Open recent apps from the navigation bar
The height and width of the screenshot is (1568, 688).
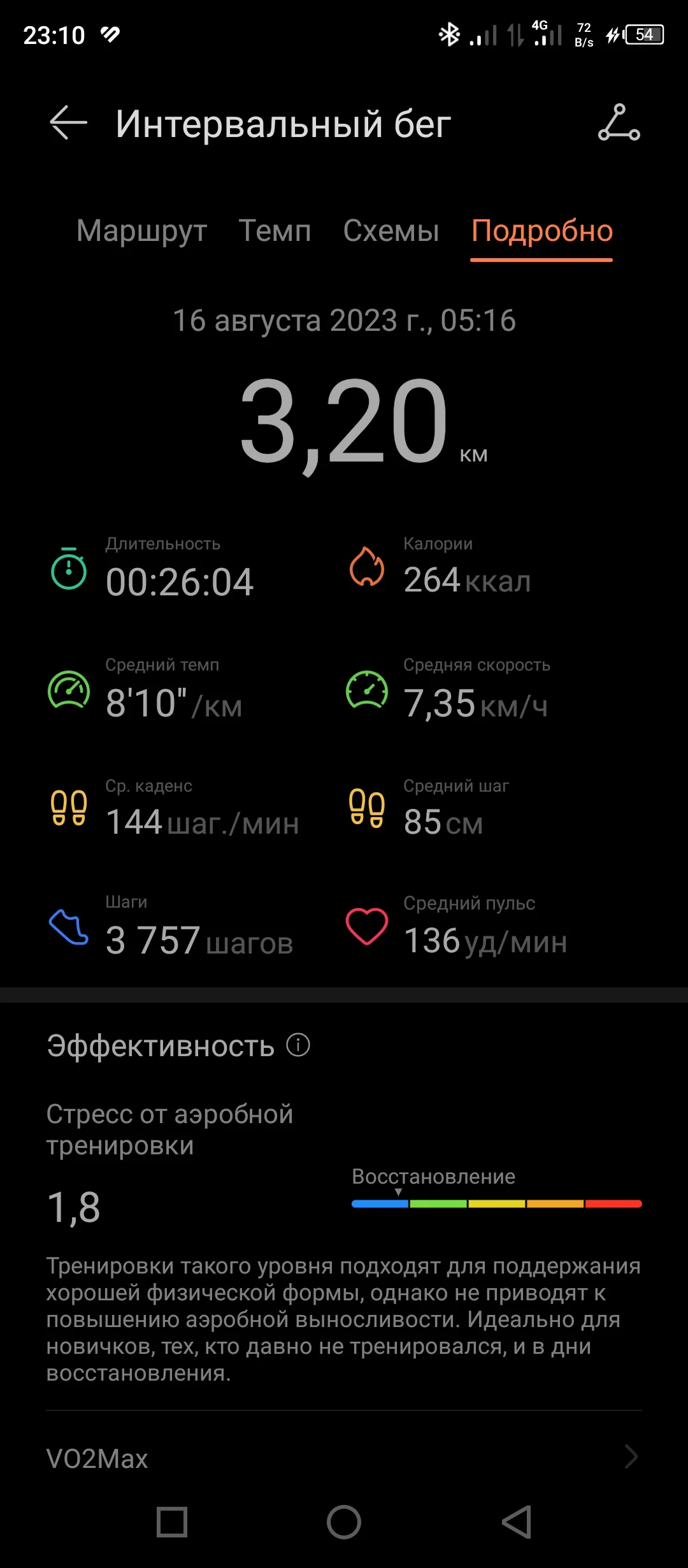click(172, 1522)
